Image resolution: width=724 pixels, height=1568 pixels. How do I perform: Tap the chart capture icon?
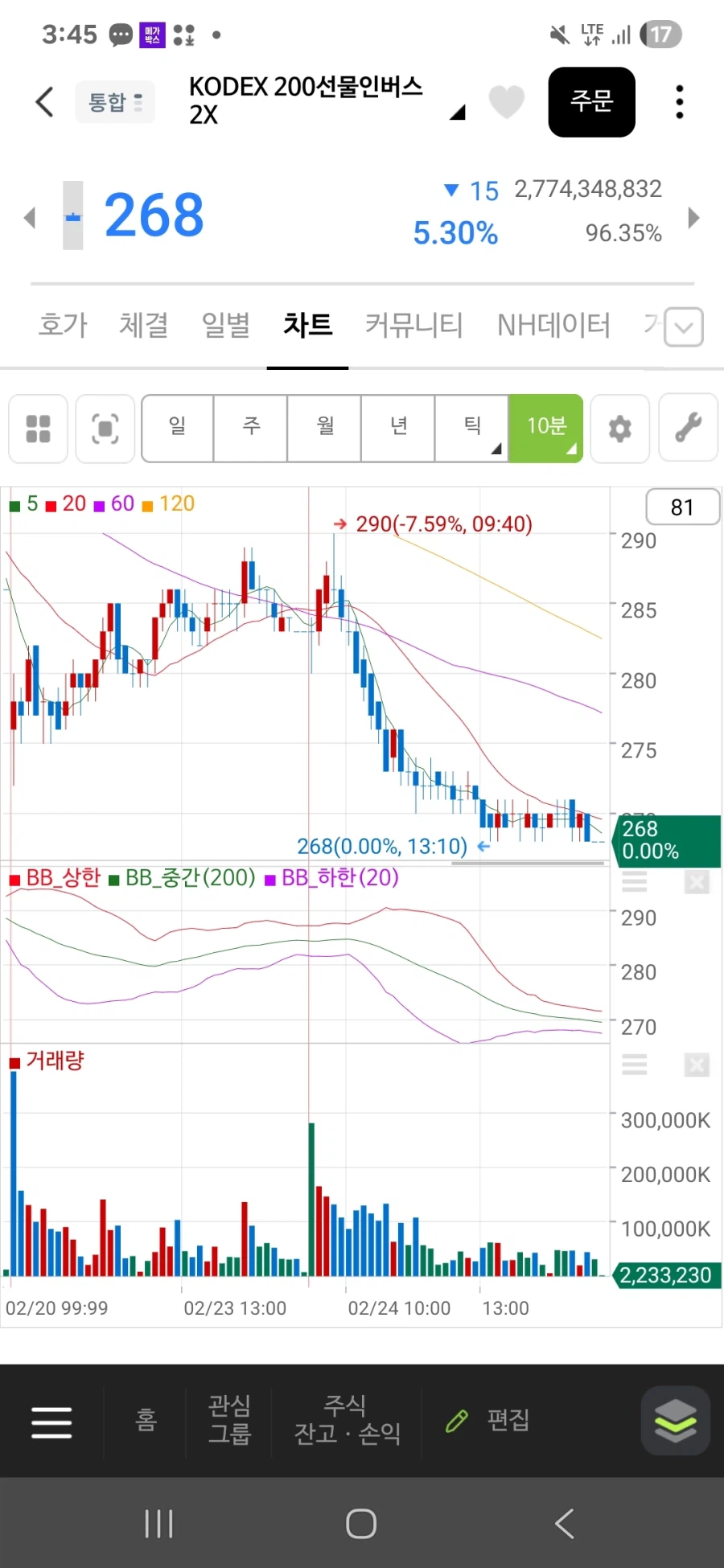(105, 429)
